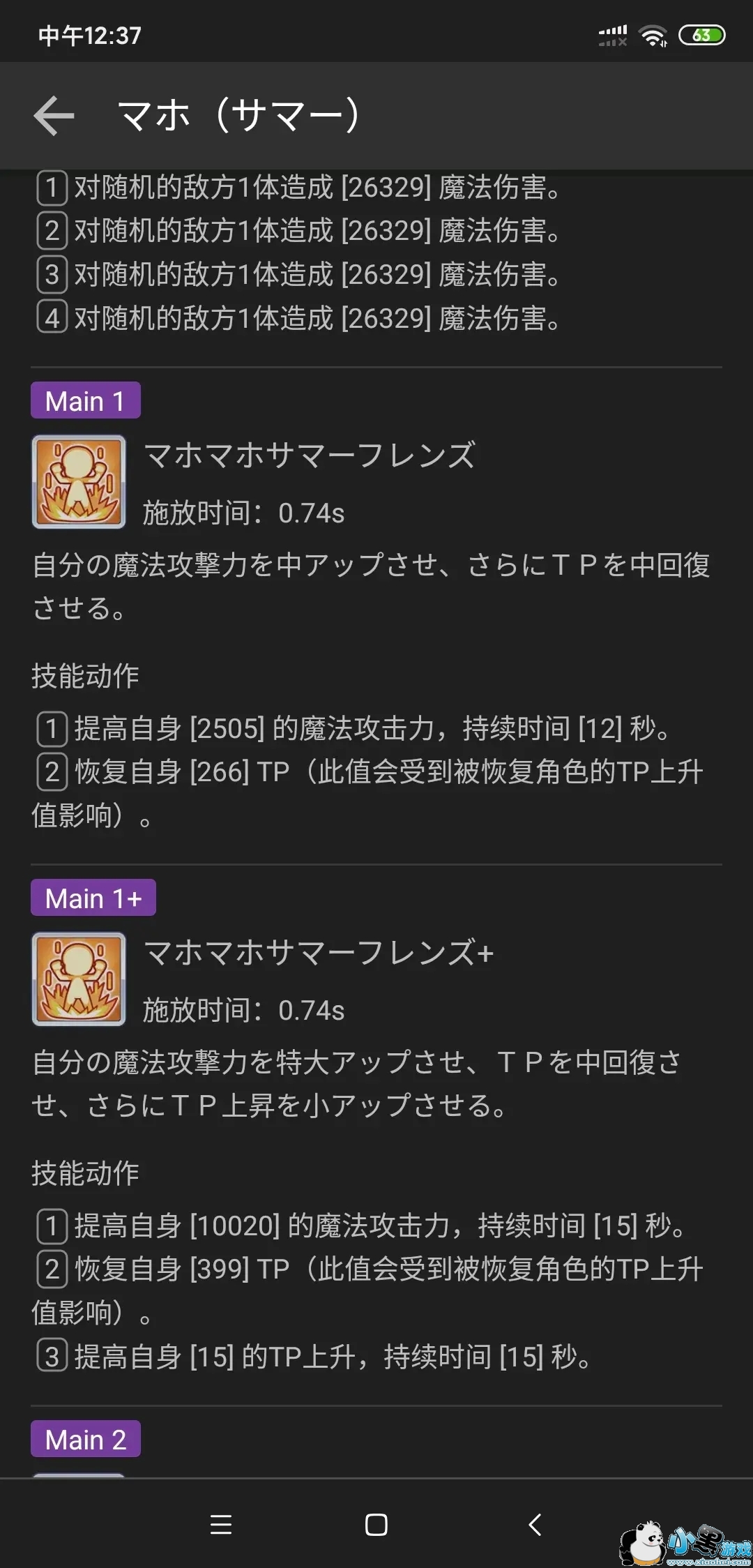Tap the system home button

point(376,1525)
